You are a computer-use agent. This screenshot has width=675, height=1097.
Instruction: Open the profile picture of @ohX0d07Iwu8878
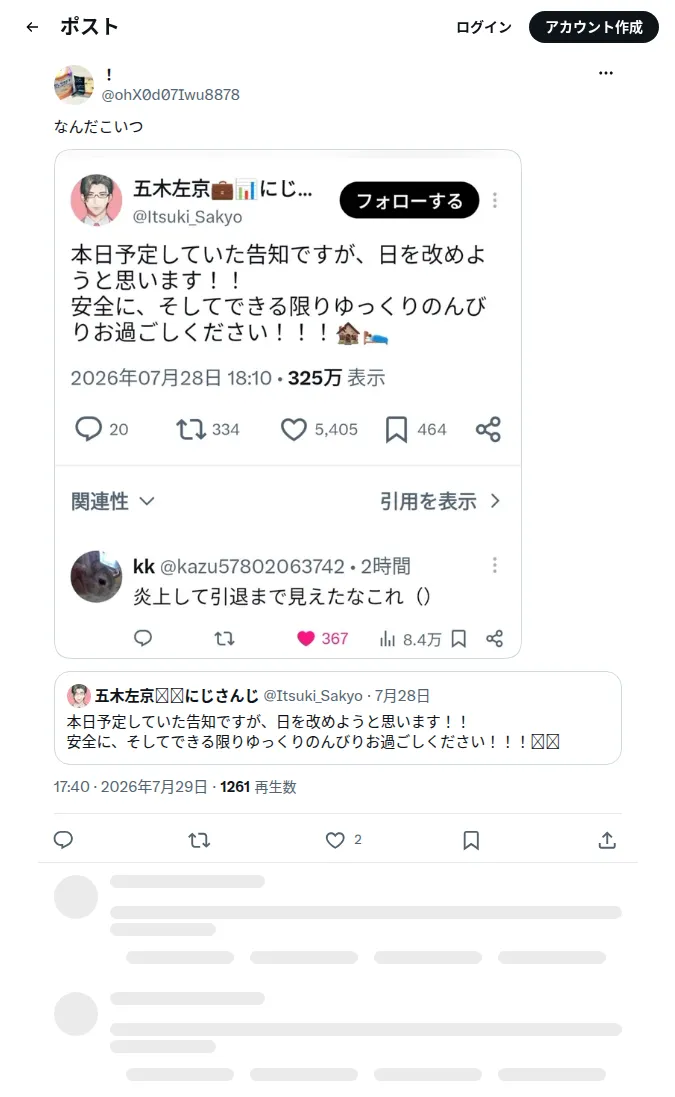coord(74,85)
